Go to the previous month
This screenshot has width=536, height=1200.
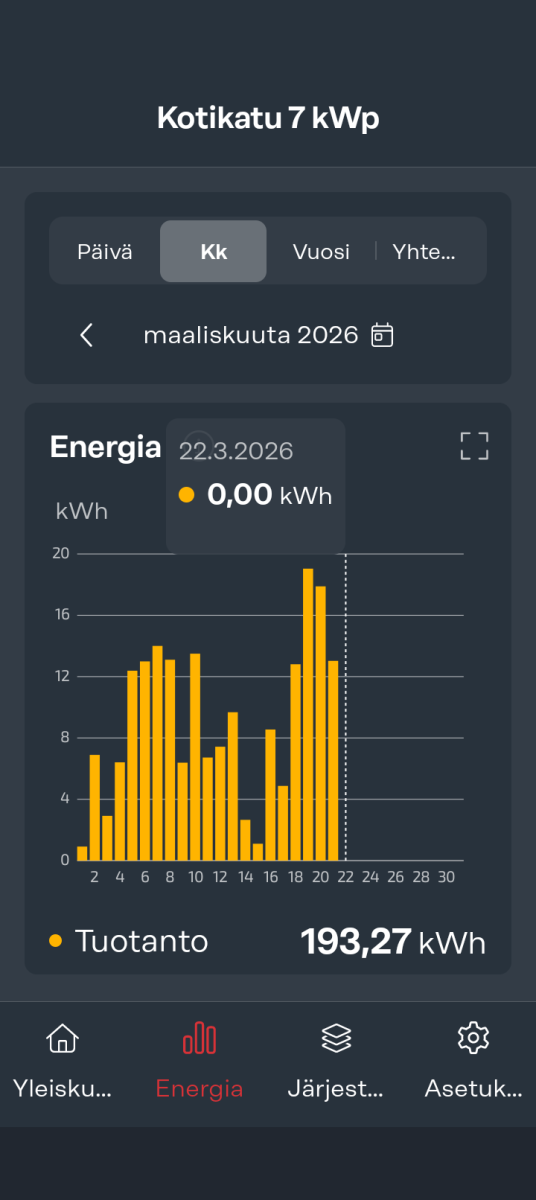coord(87,335)
